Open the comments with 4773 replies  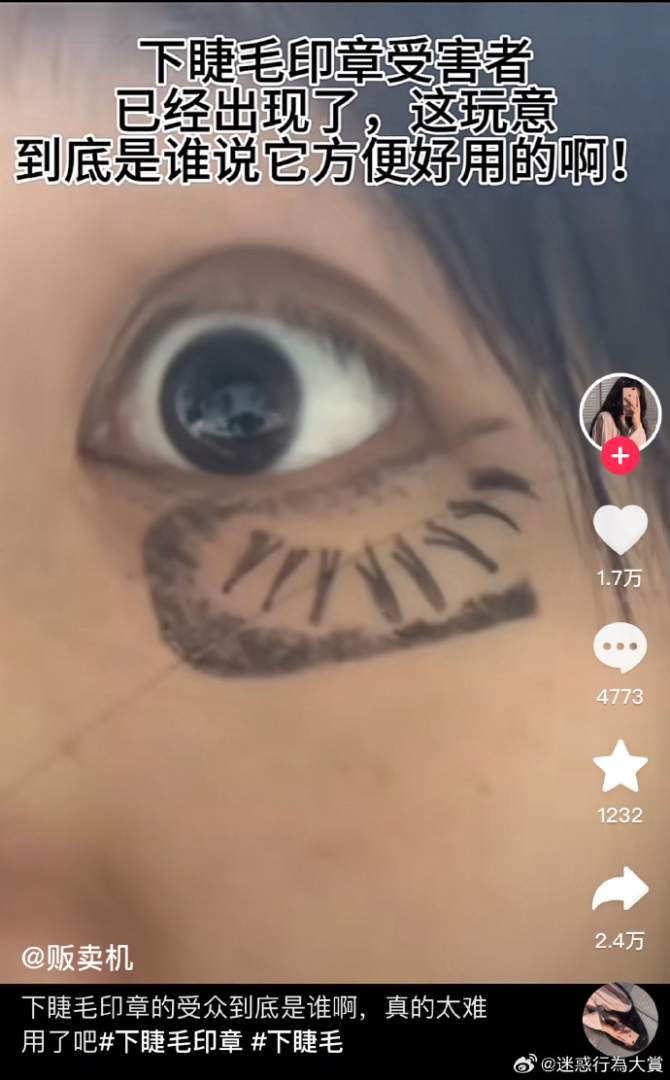[x=620, y=648]
